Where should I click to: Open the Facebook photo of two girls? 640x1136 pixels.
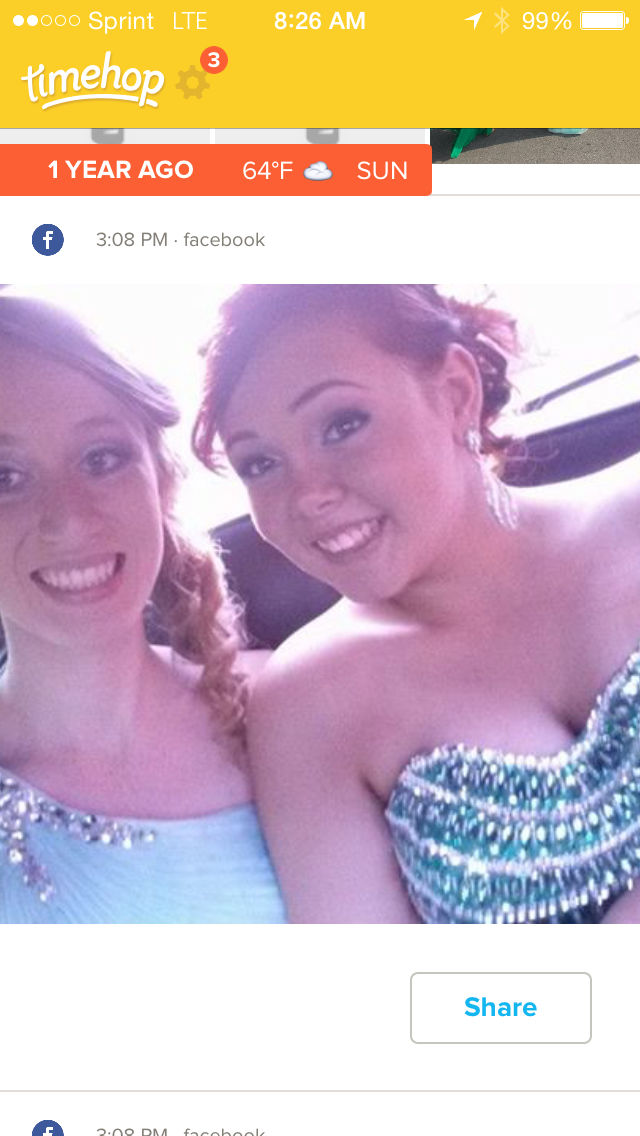click(x=320, y=604)
